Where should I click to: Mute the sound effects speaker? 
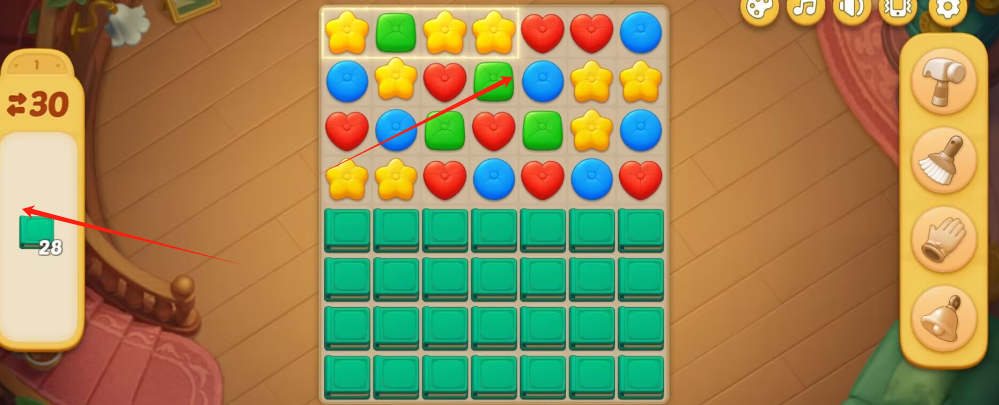click(852, 8)
